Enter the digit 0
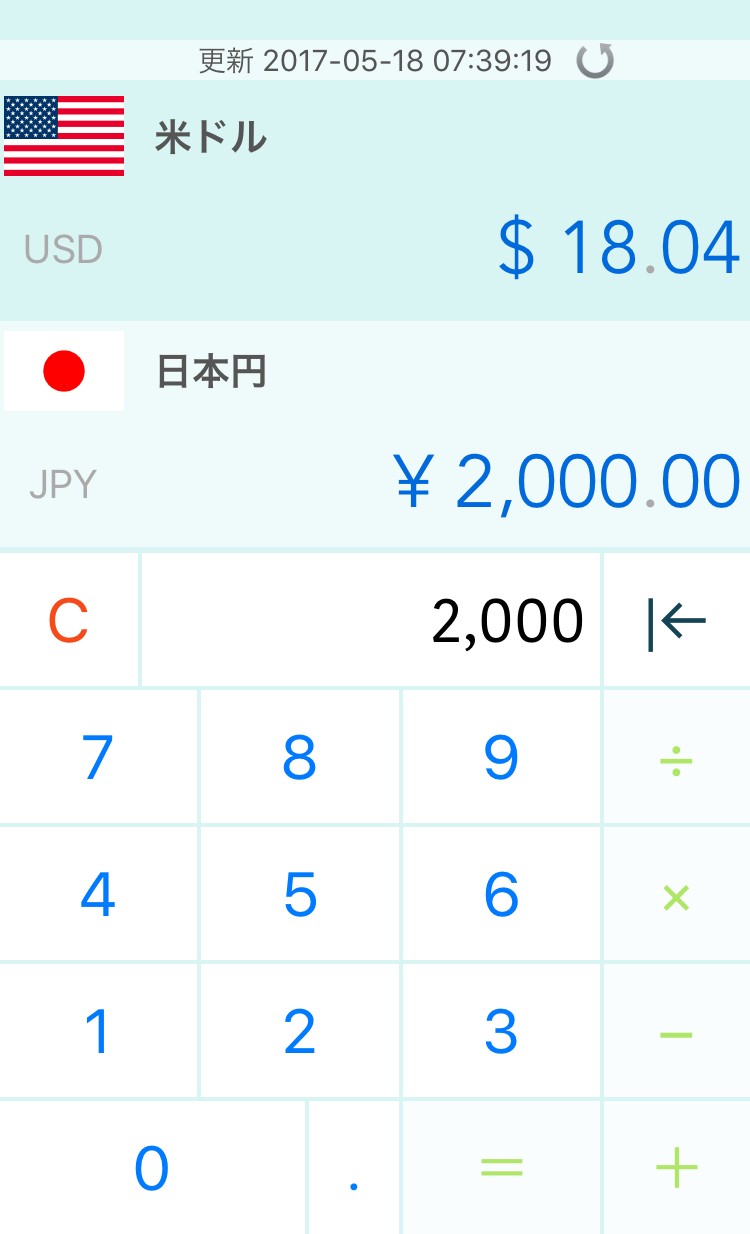Screen dimensions: 750x1234 pyautogui.click(x=152, y=1168)
